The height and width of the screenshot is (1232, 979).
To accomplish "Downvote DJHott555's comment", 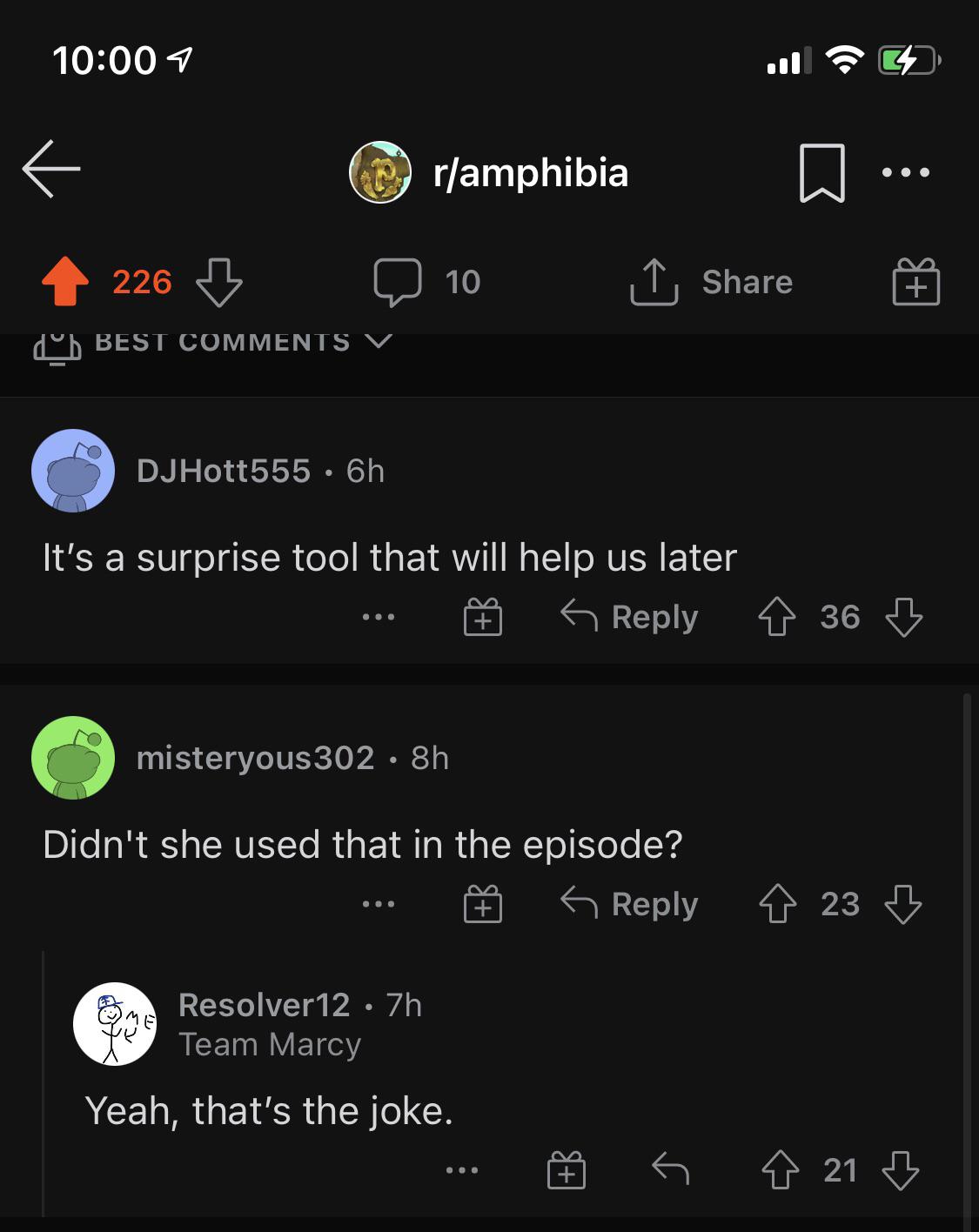I will [903, 617].
